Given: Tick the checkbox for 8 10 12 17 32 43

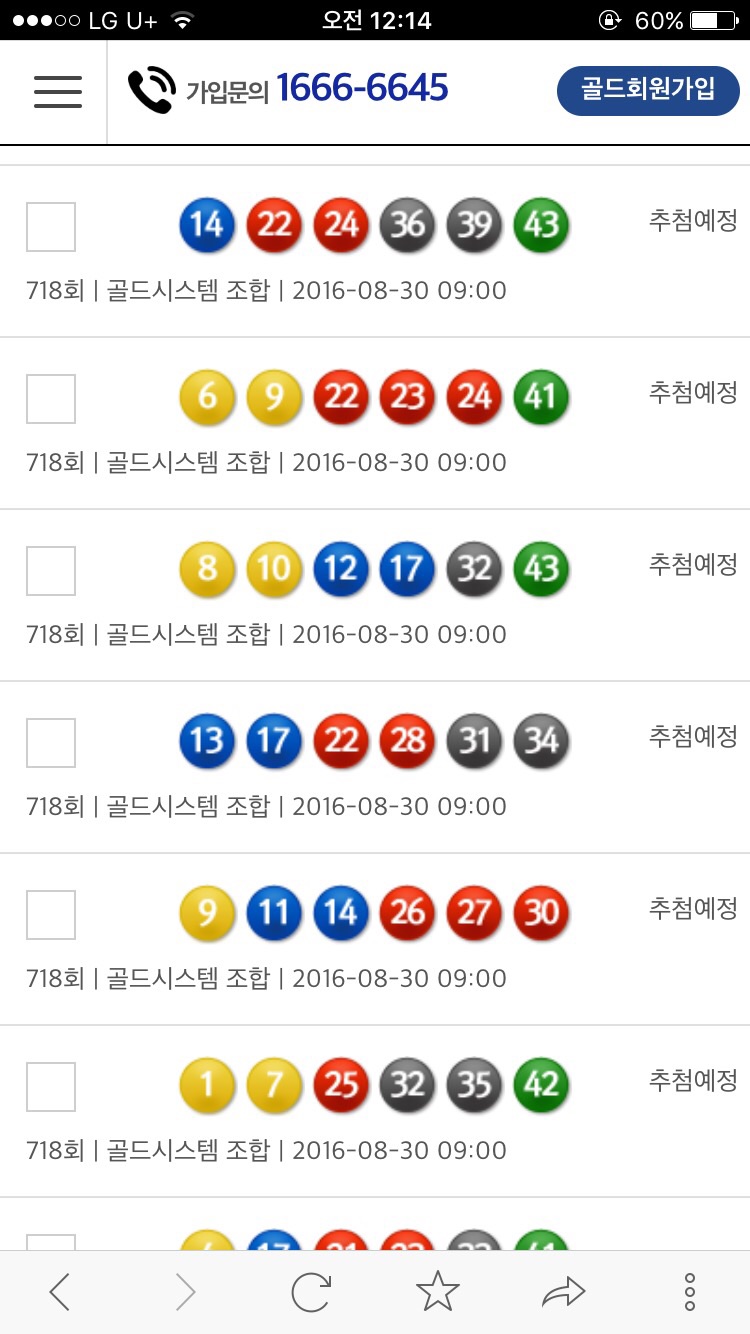Looking at the screenshot, I should (x=51, y=571).
